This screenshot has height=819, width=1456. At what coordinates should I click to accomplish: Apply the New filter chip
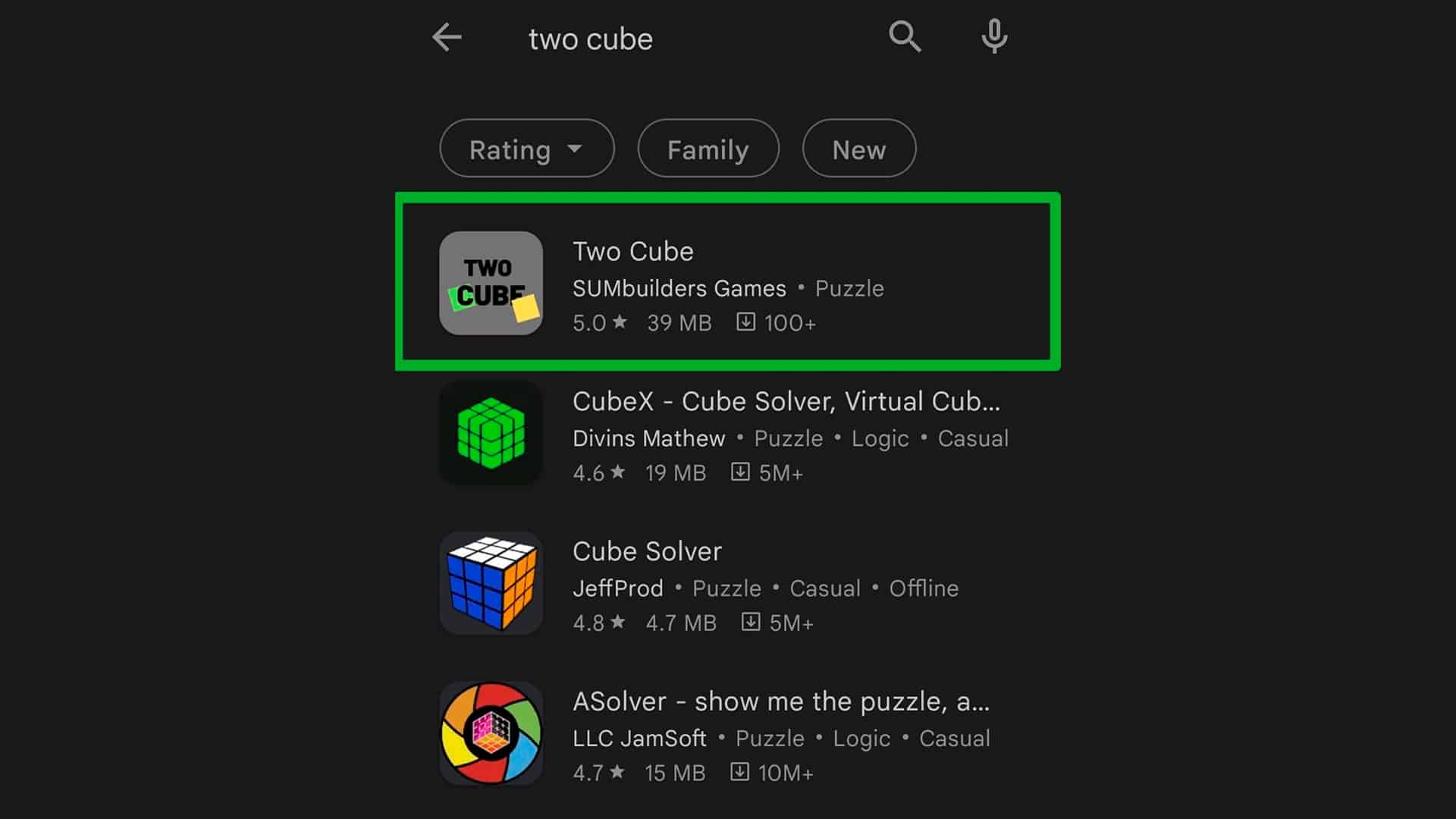coord(859,149)
